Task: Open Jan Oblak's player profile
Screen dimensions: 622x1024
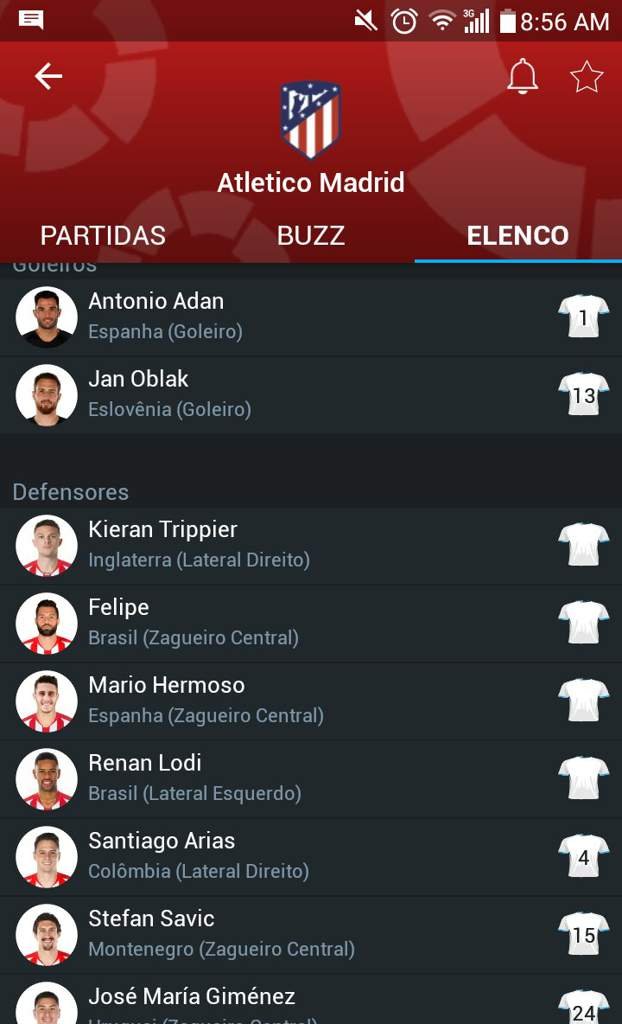Action: click(x=311, y=395)
